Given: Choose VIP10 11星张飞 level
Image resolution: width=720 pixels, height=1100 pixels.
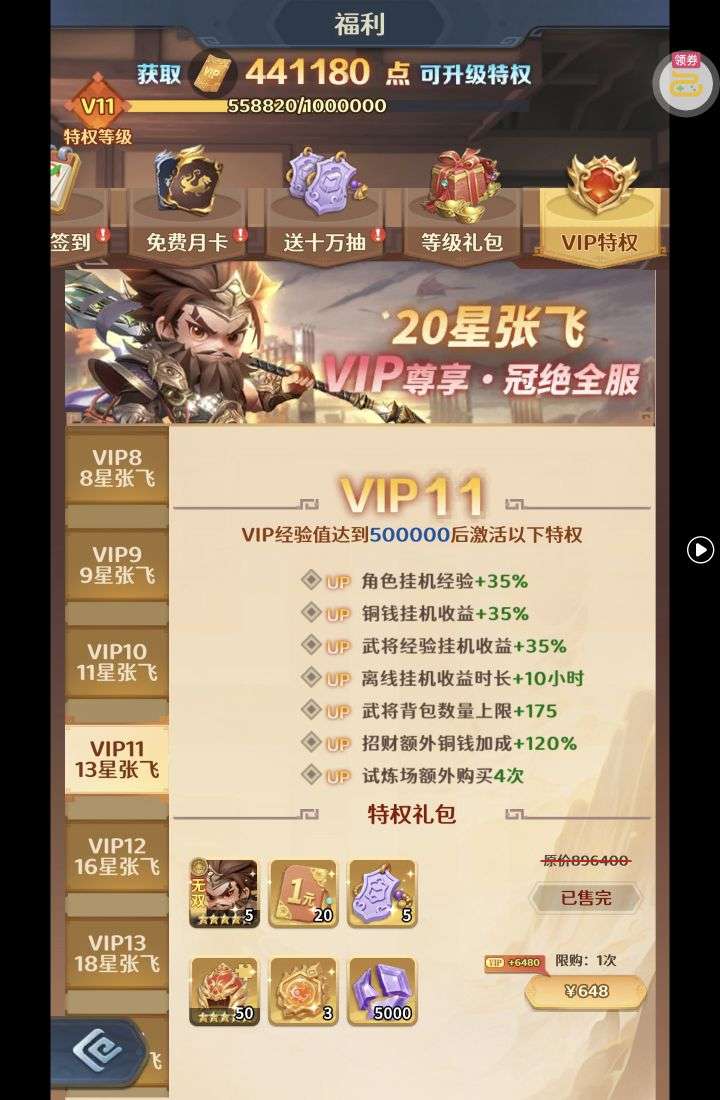Looking at the screenshot, I should 117,662.
